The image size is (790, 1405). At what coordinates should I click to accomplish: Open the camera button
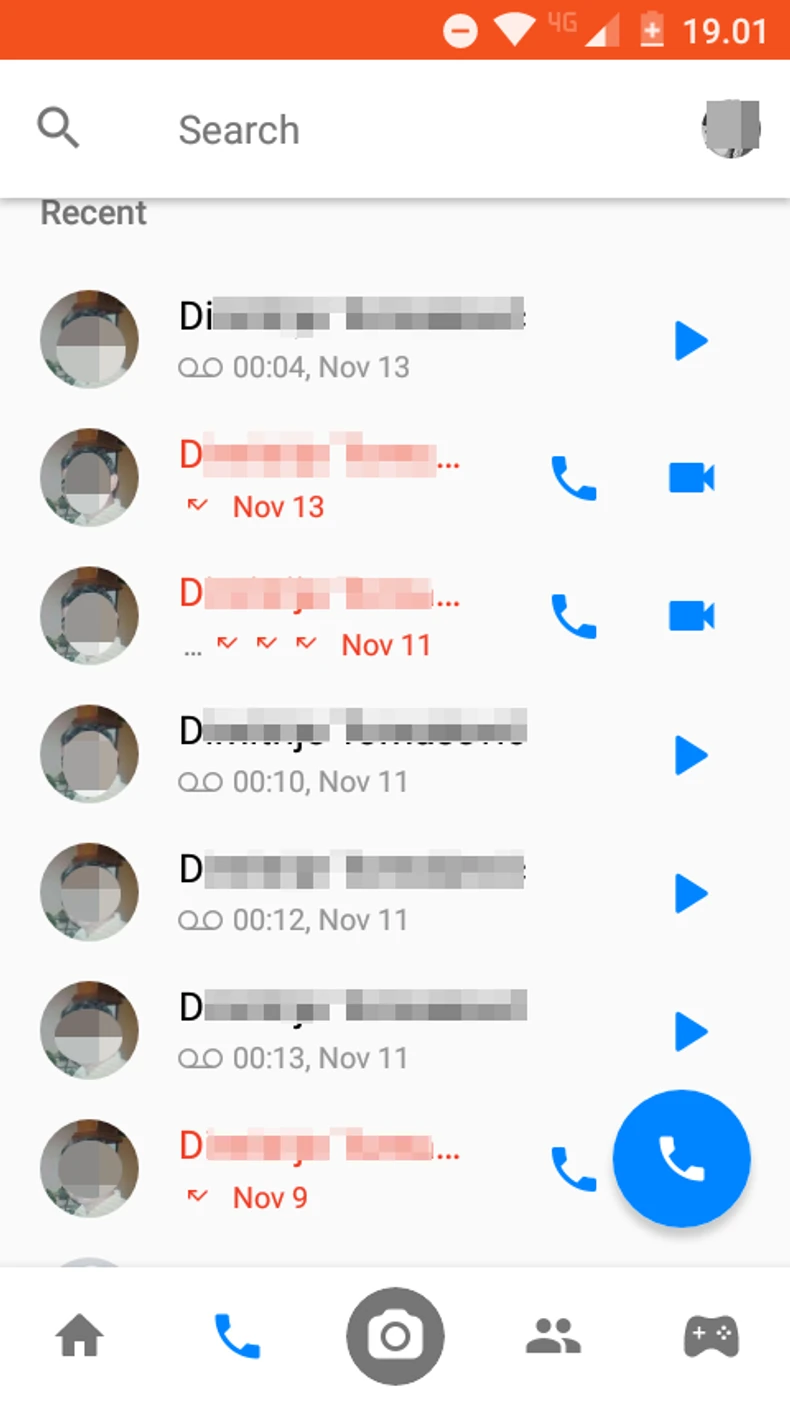coord(395,1336)
